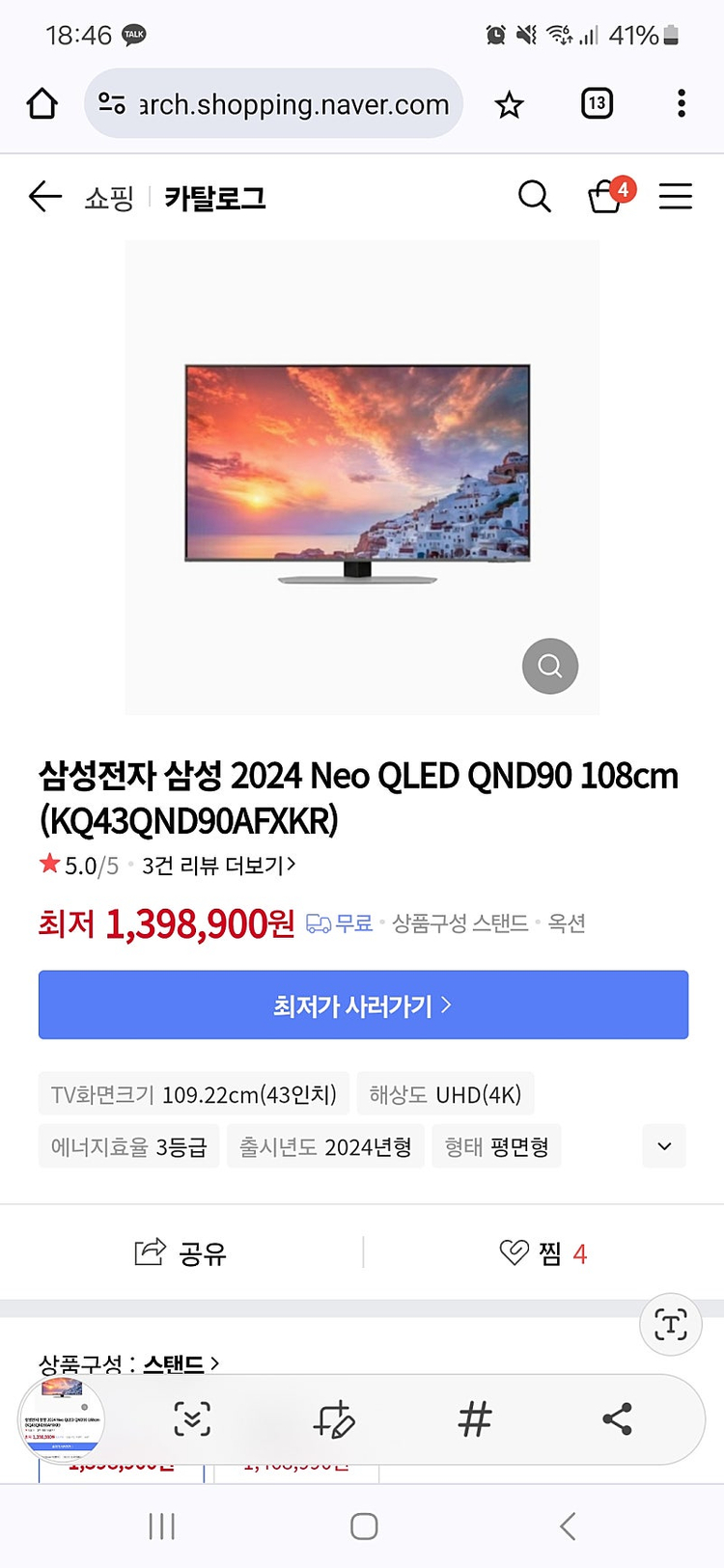Screen dimensions: 724x1568
Task: Tap 최저가 사러가기 to buy at lowest price
Action: pos(362,1004)
